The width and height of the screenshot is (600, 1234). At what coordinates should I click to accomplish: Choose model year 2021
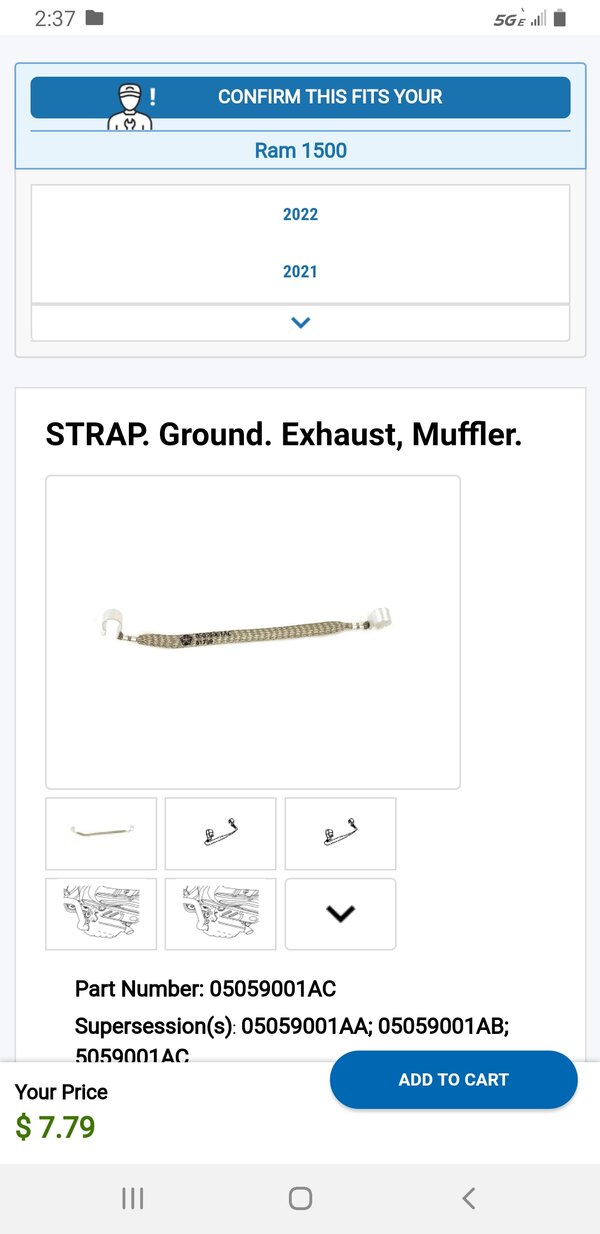(300, 271)
